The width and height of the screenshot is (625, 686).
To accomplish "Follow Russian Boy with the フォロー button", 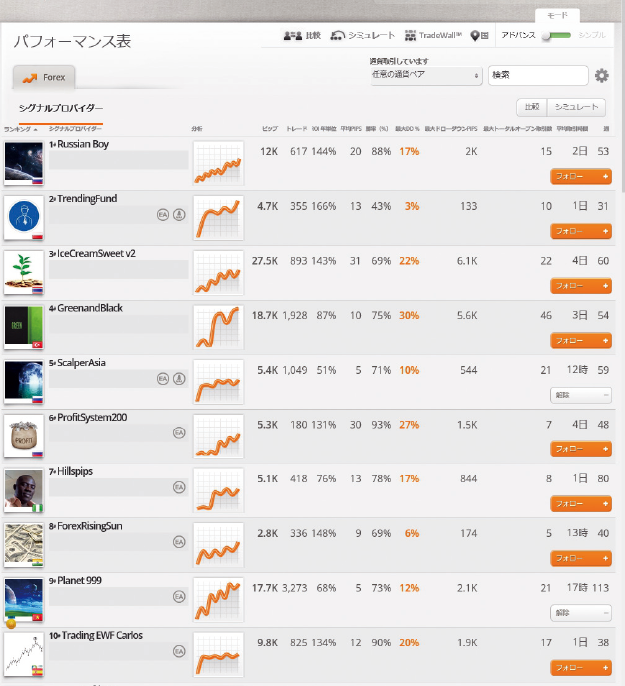I will [580, 177].
